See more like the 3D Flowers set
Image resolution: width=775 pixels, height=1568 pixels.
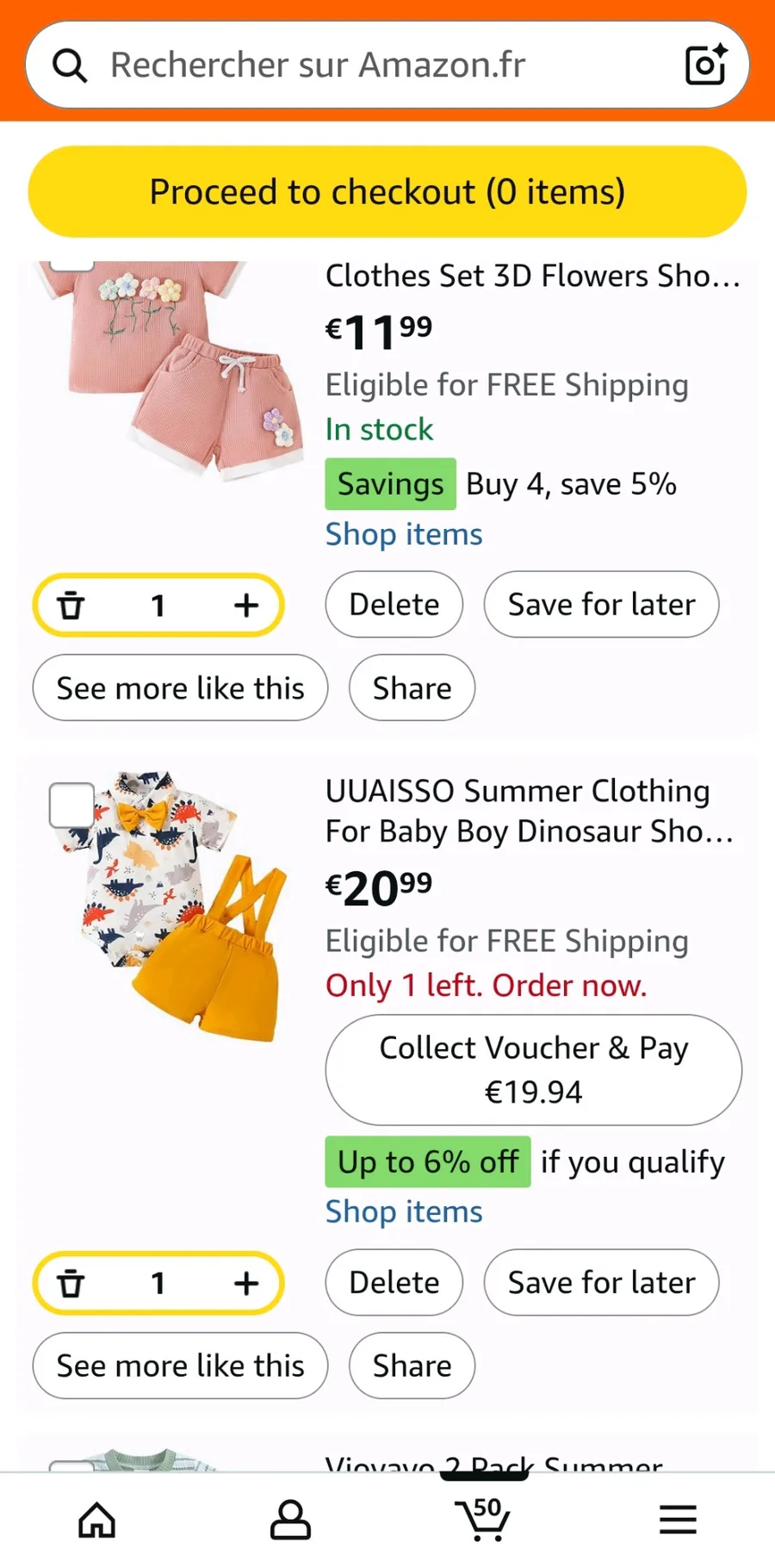(x=180, y=688)
